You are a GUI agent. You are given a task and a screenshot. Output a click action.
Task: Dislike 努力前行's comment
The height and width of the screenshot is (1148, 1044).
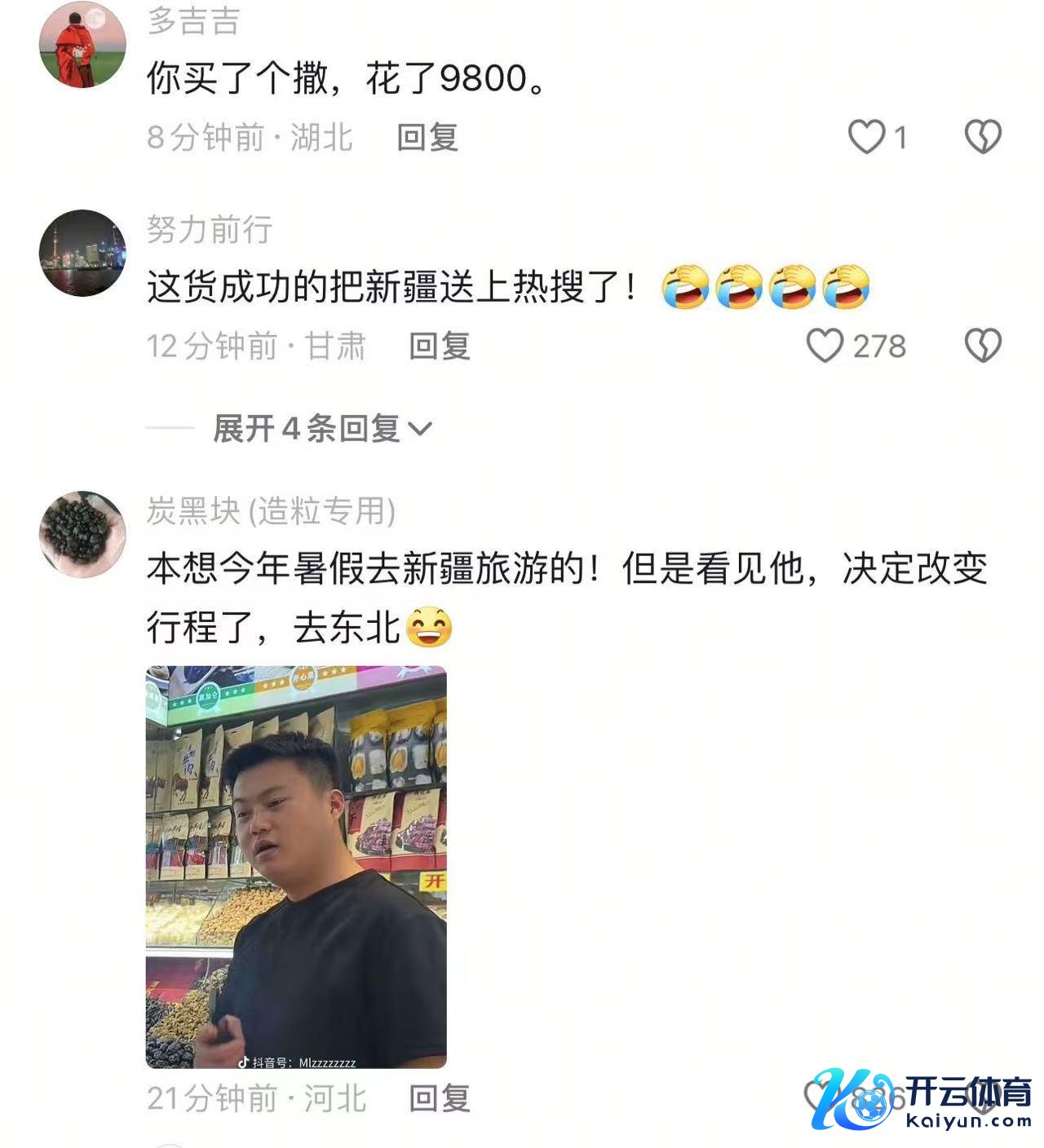(x=983, y=346)
